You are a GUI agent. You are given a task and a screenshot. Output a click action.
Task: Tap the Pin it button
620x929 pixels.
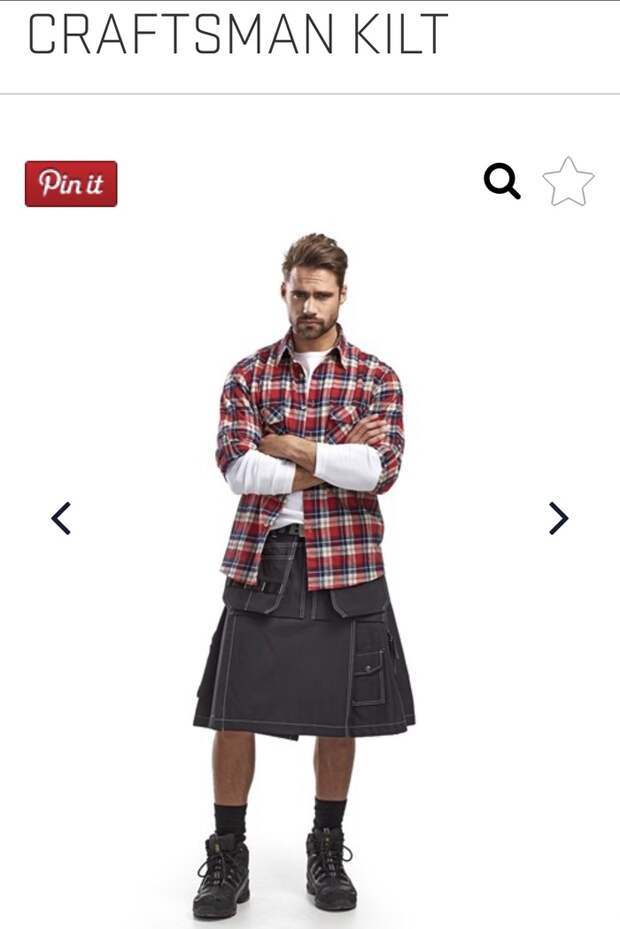pos(71,184)
